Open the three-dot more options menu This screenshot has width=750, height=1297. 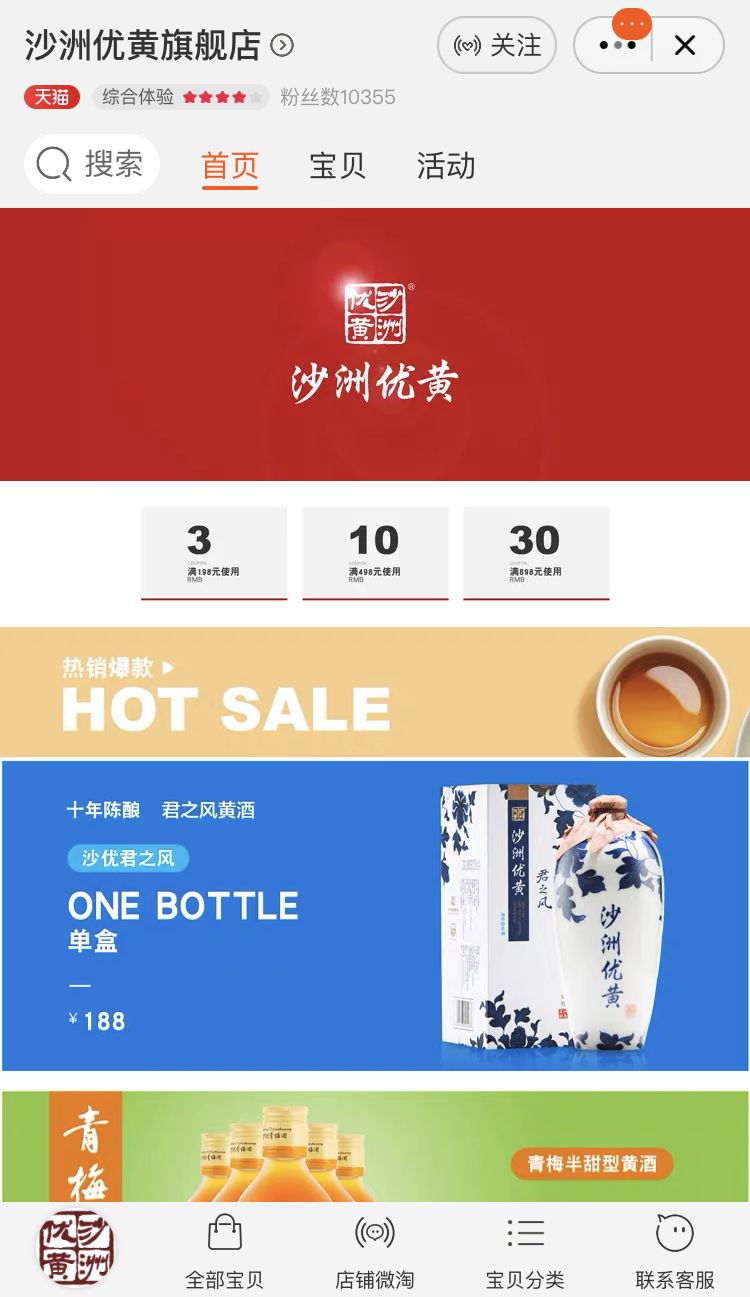[x=617, y=46]
